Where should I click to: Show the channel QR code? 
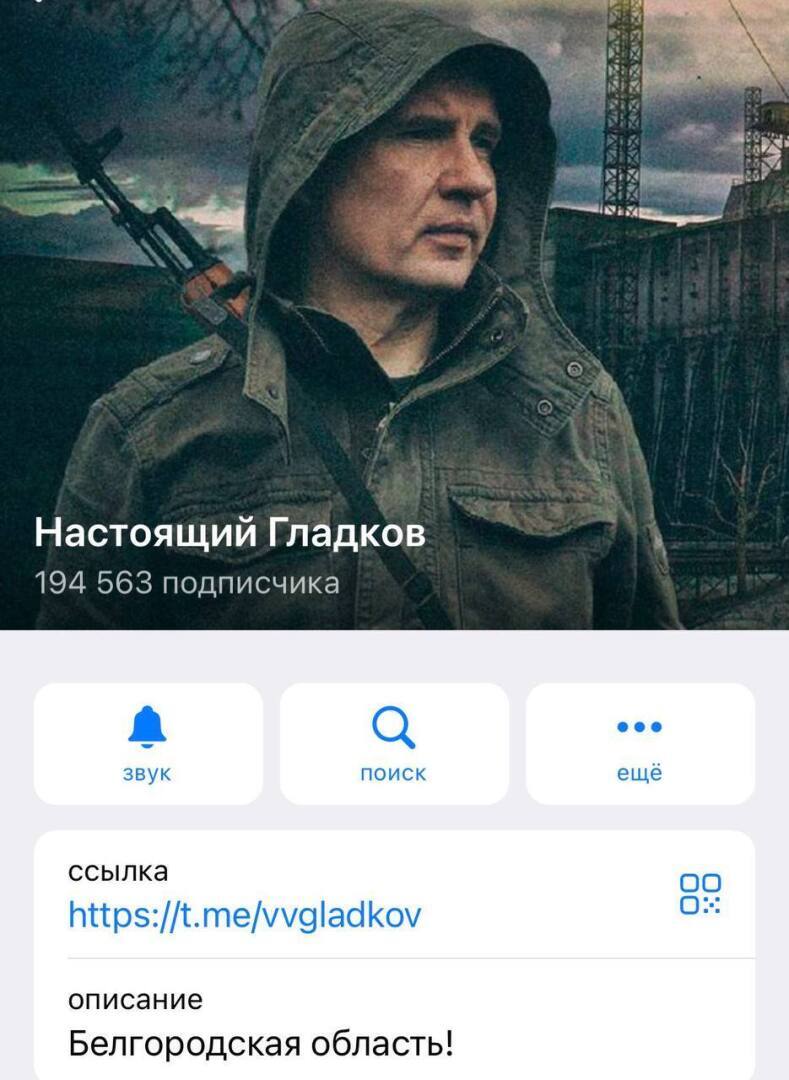click(700, 893)
